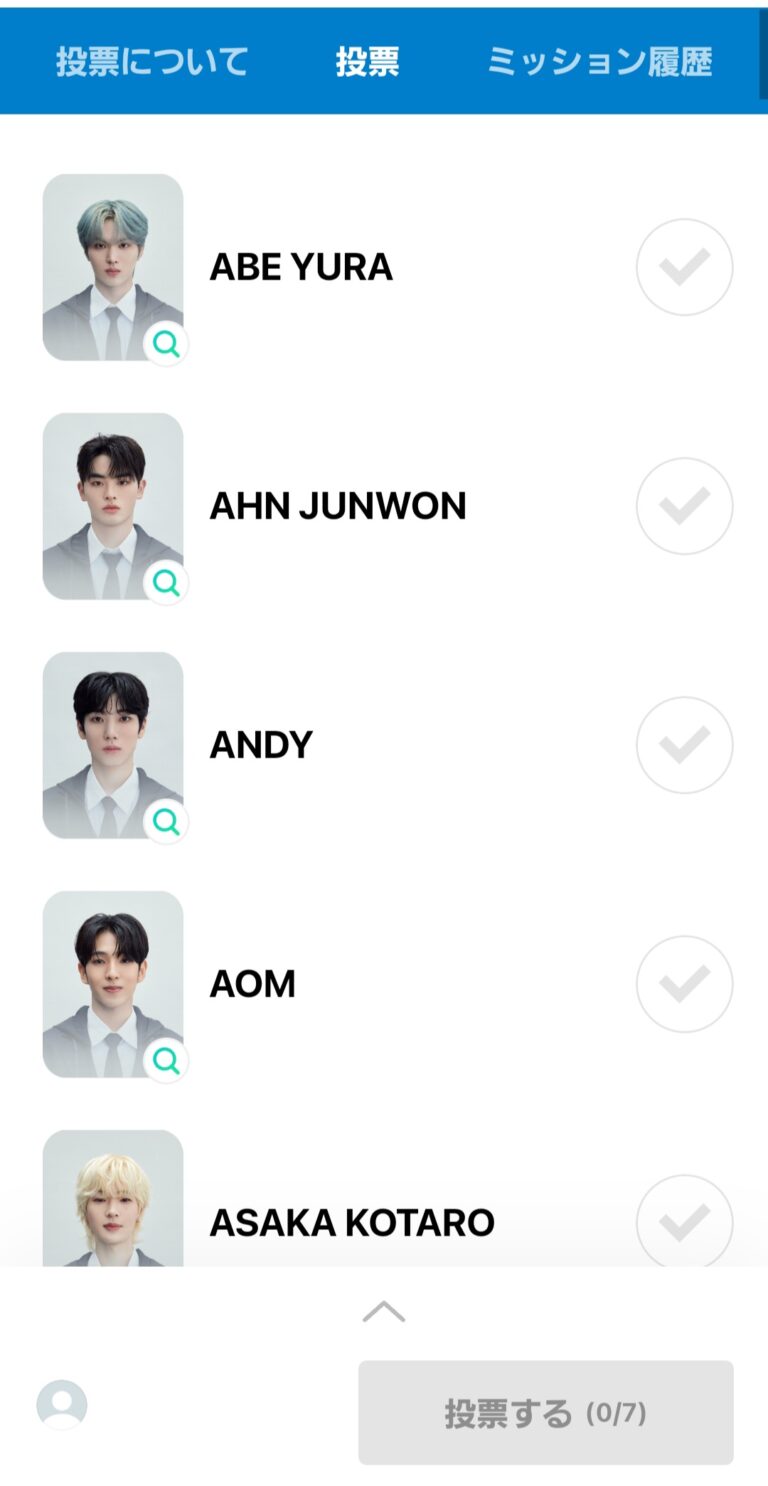The width and height of the screenshot is (768, 1486).
Task: Tick the checkbox next to AOM
Action: [684, 984]
